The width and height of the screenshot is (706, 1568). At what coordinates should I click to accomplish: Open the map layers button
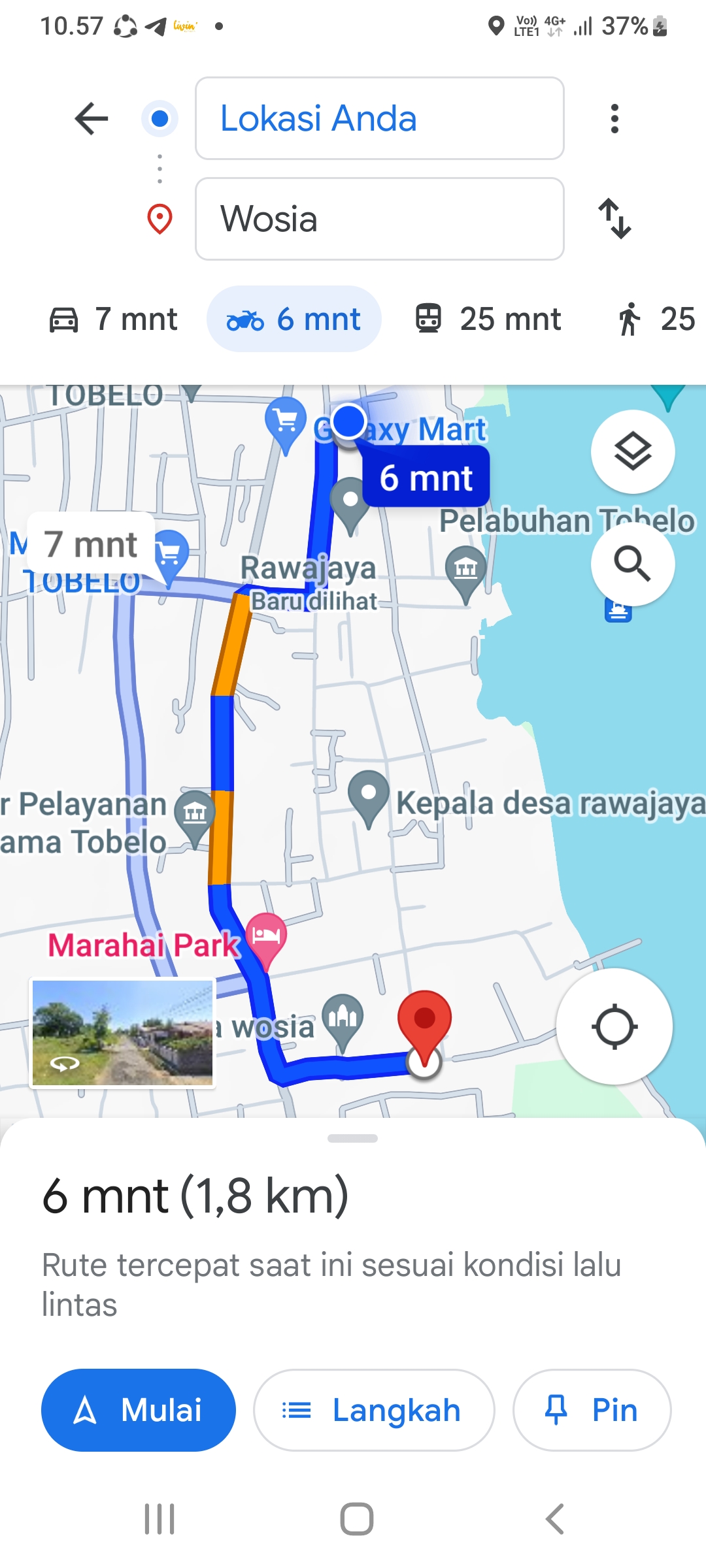[x=633, y=451]
